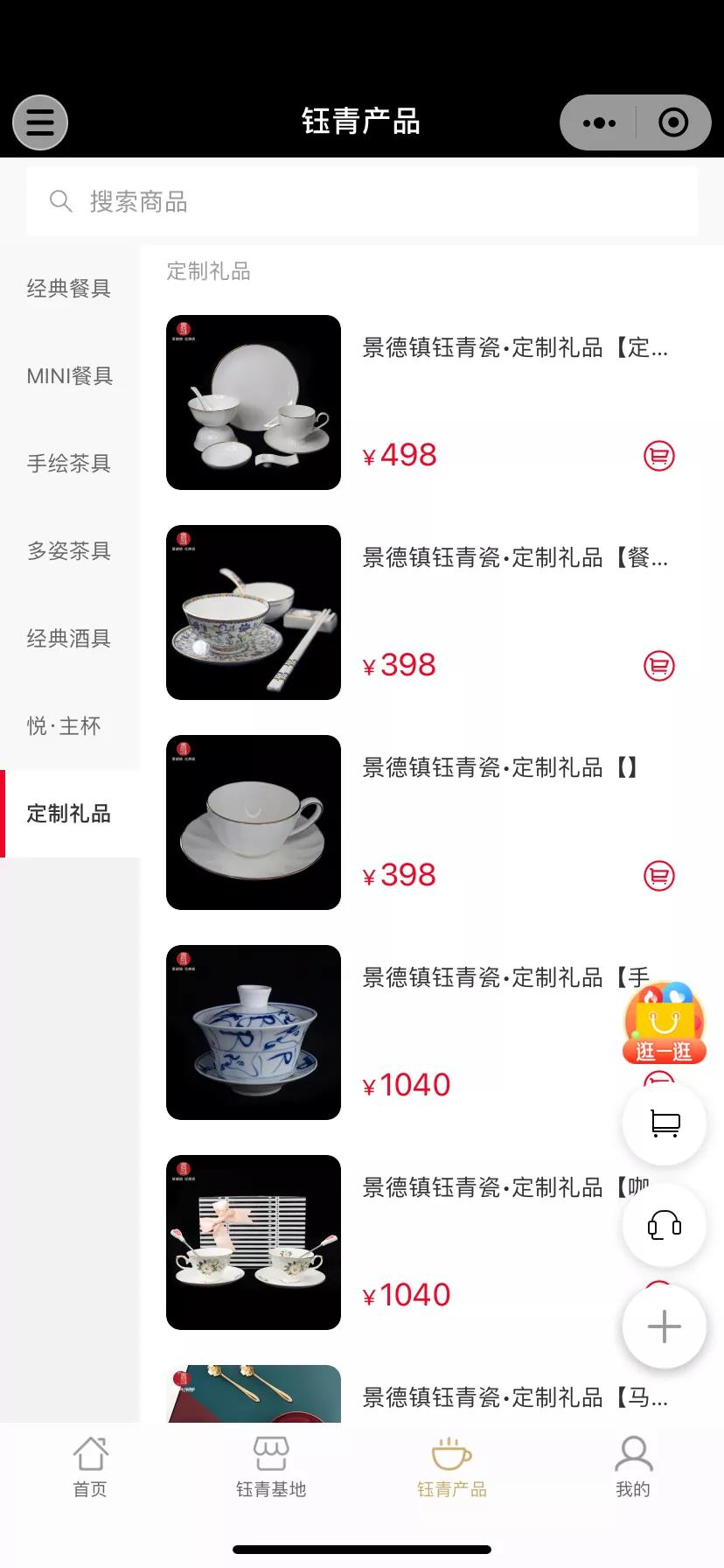Tap the 搜索商品 search box
This screenshot has width=724, height=1568.
[x=362, y=201]
